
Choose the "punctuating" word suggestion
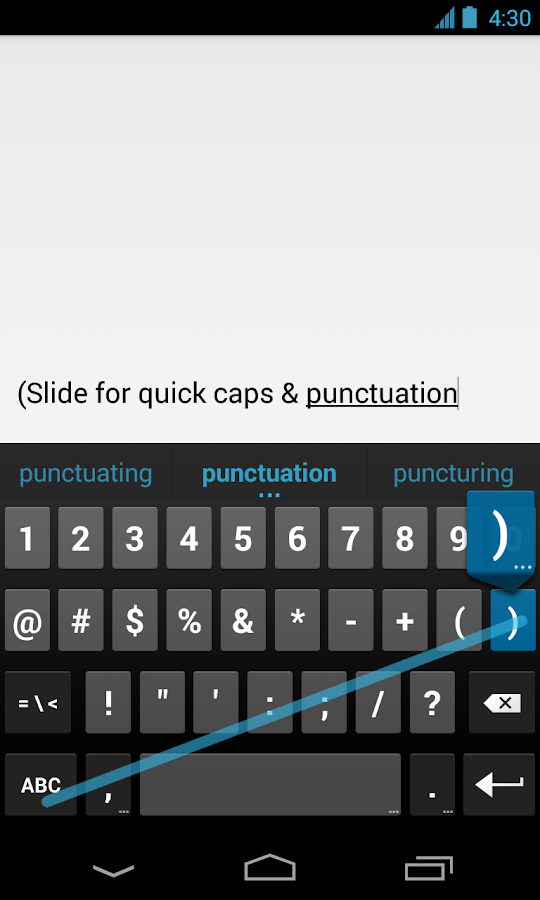86,475
